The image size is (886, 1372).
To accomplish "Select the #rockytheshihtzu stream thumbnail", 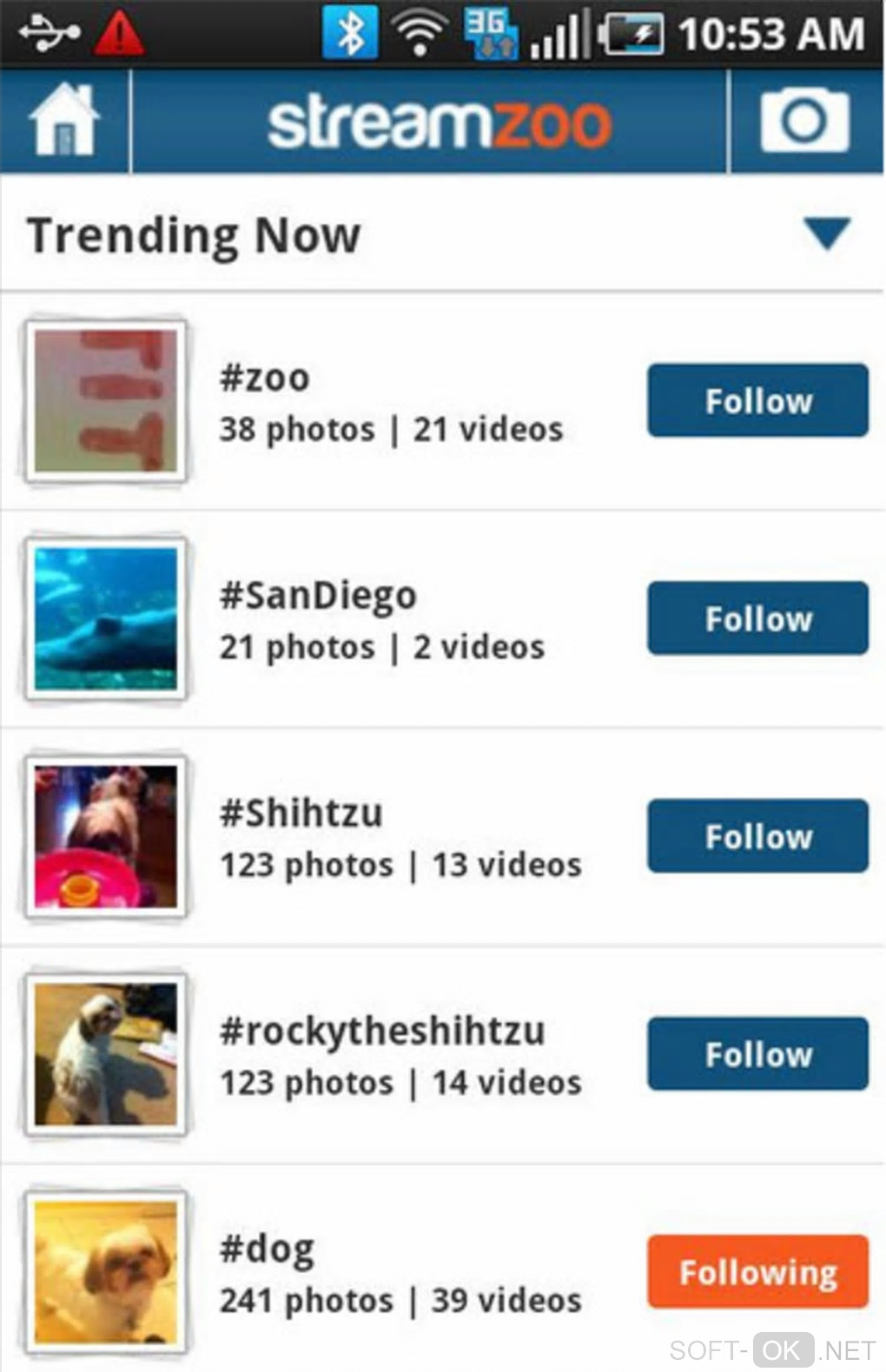I will (x=106, y=1054).
